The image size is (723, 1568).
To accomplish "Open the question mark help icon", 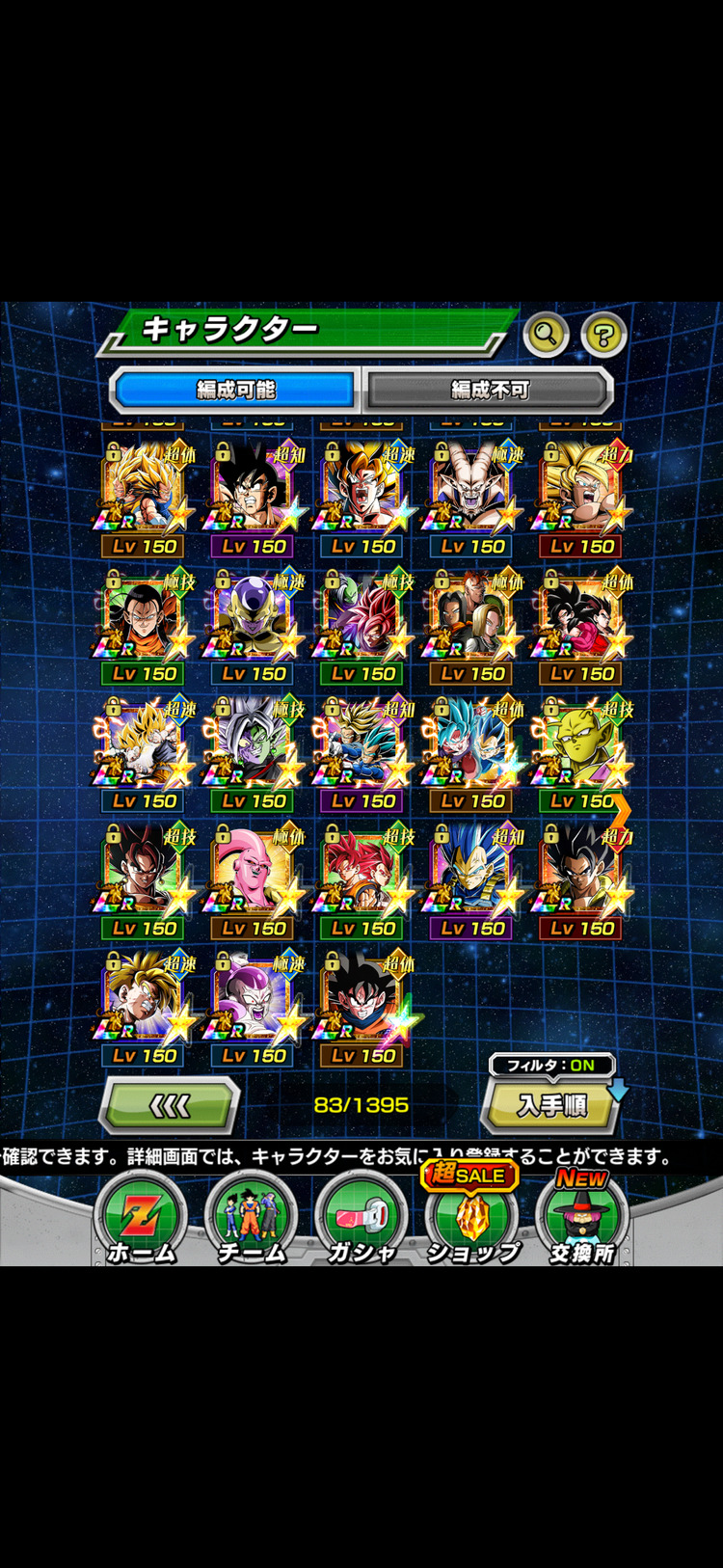I will click(x=604, y=335).
